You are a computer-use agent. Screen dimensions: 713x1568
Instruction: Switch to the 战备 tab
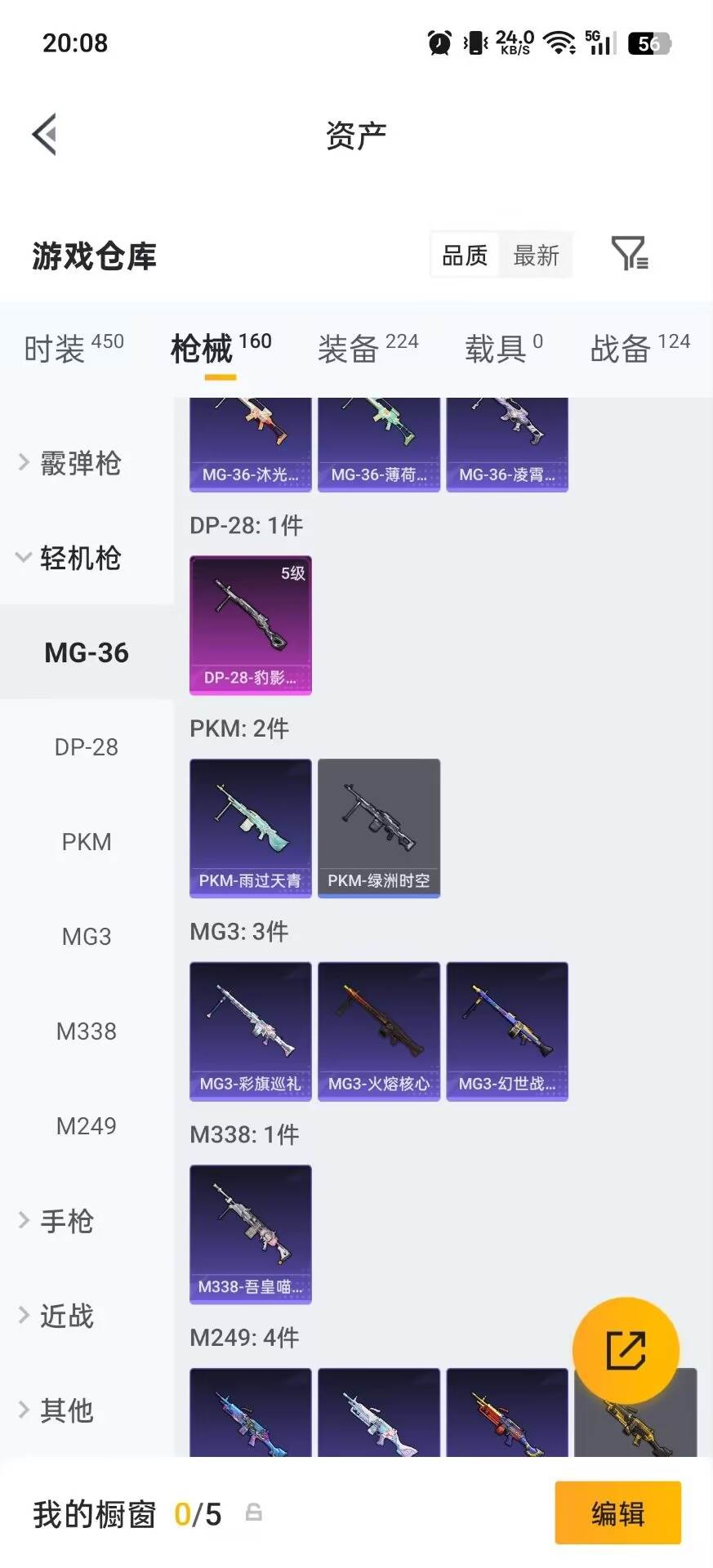click(640, 349)
